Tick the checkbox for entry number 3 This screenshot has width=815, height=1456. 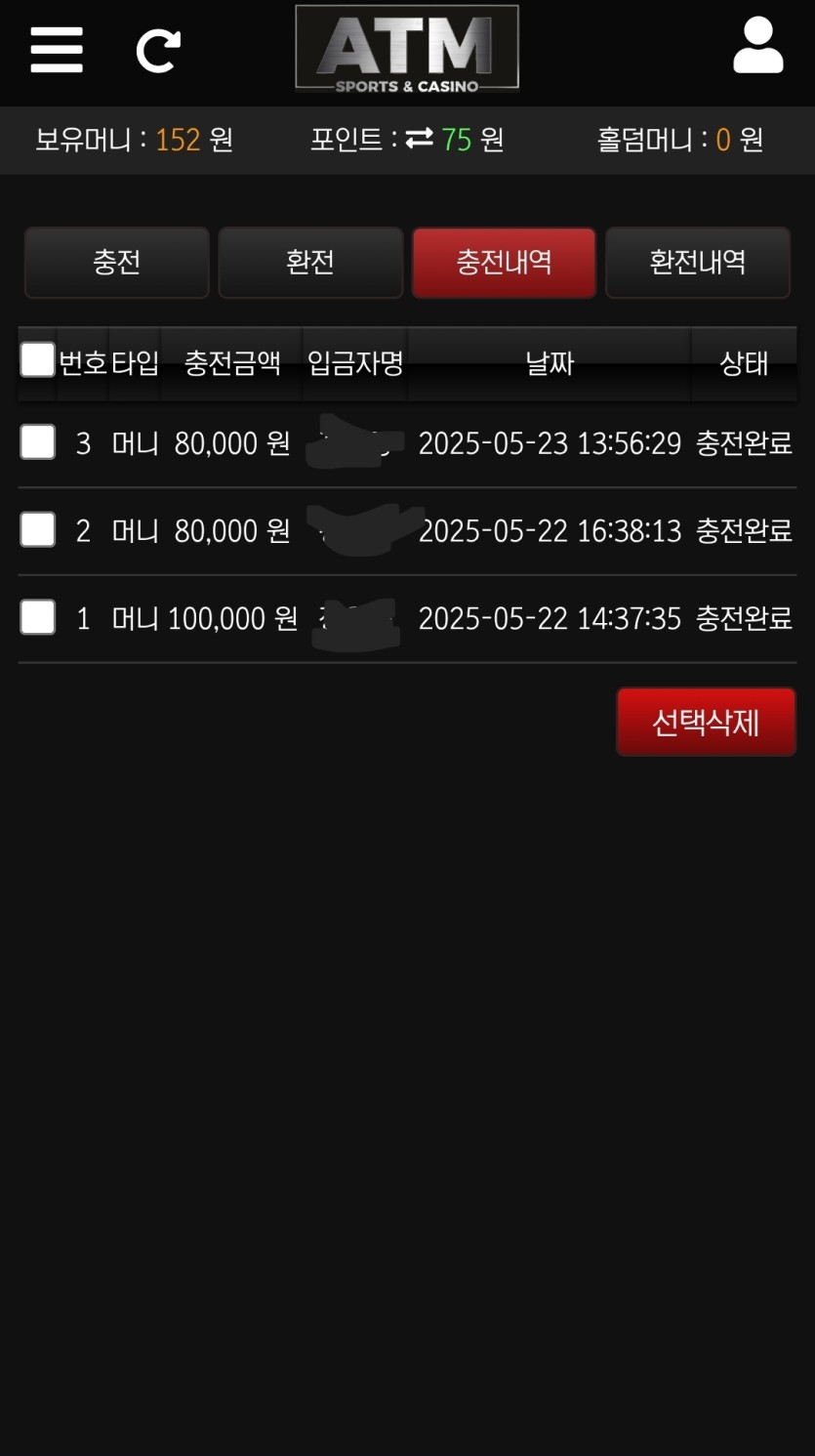[38, 442]
